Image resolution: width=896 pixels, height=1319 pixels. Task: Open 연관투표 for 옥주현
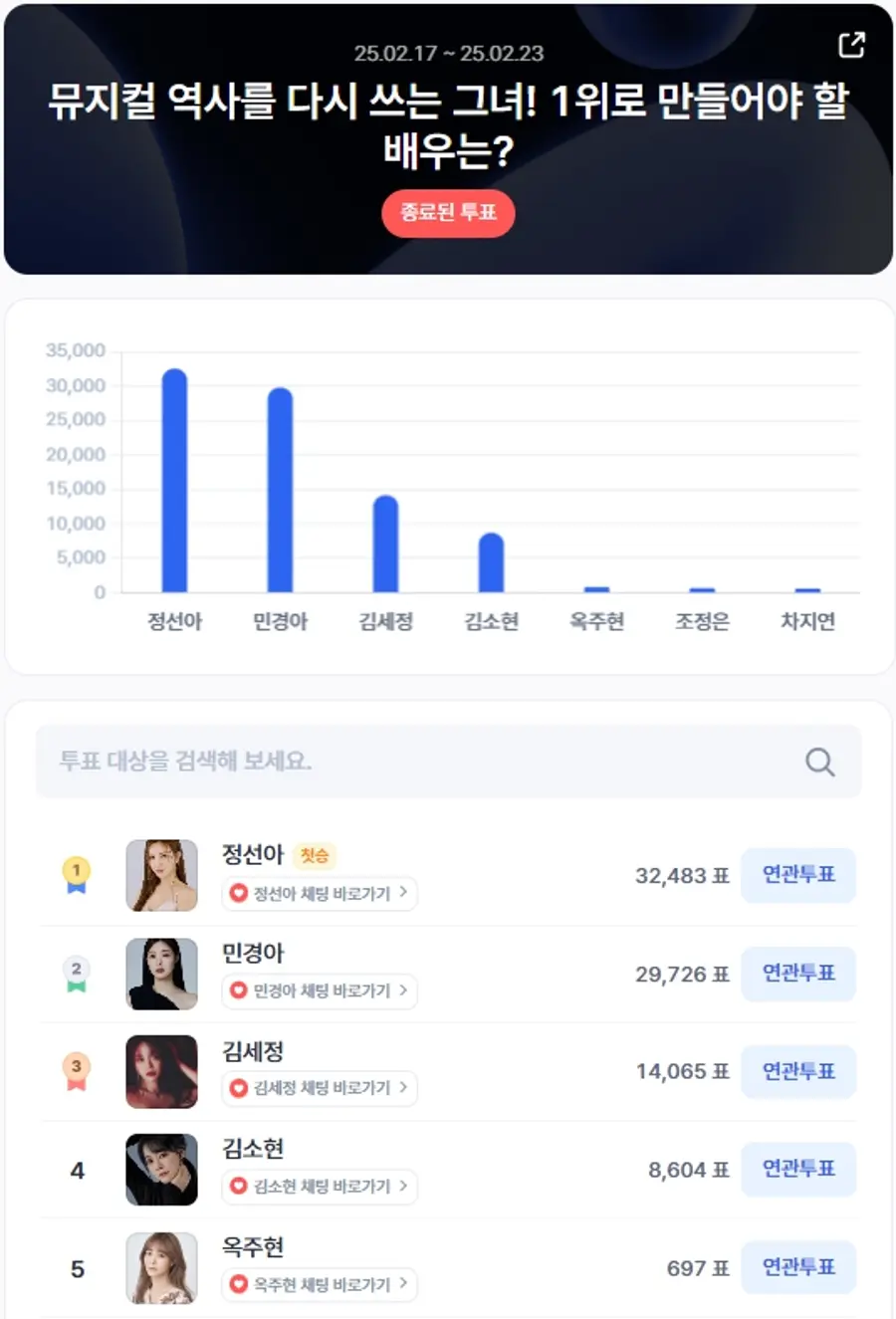coord(799,1267)
